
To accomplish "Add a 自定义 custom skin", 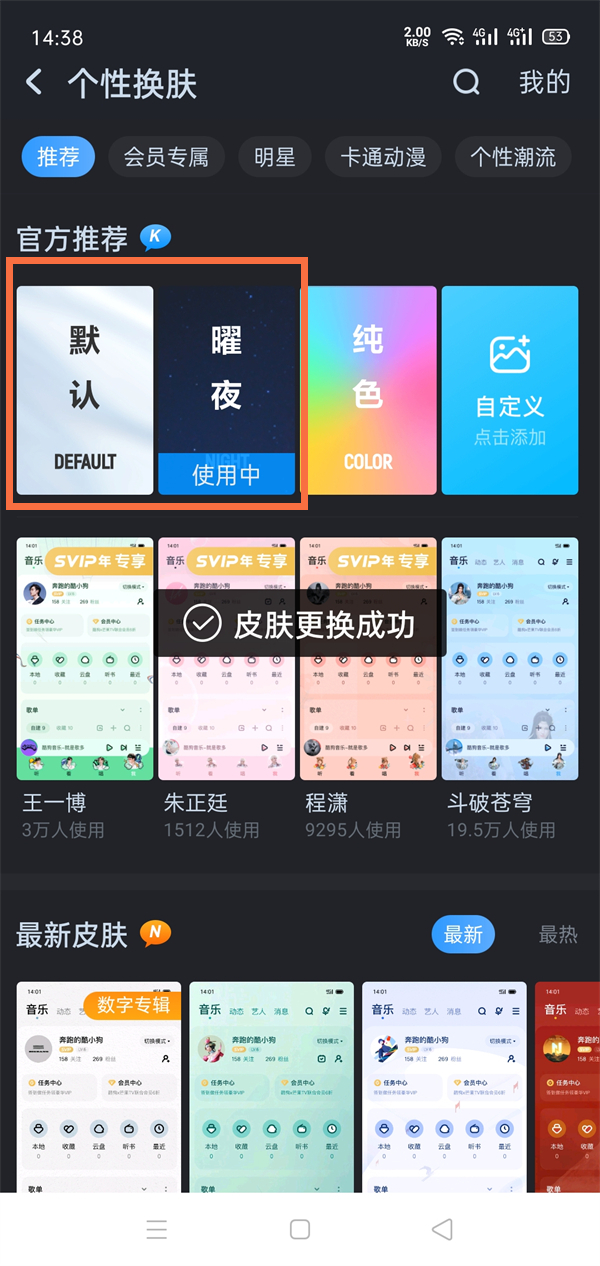I will coord(510,390).
